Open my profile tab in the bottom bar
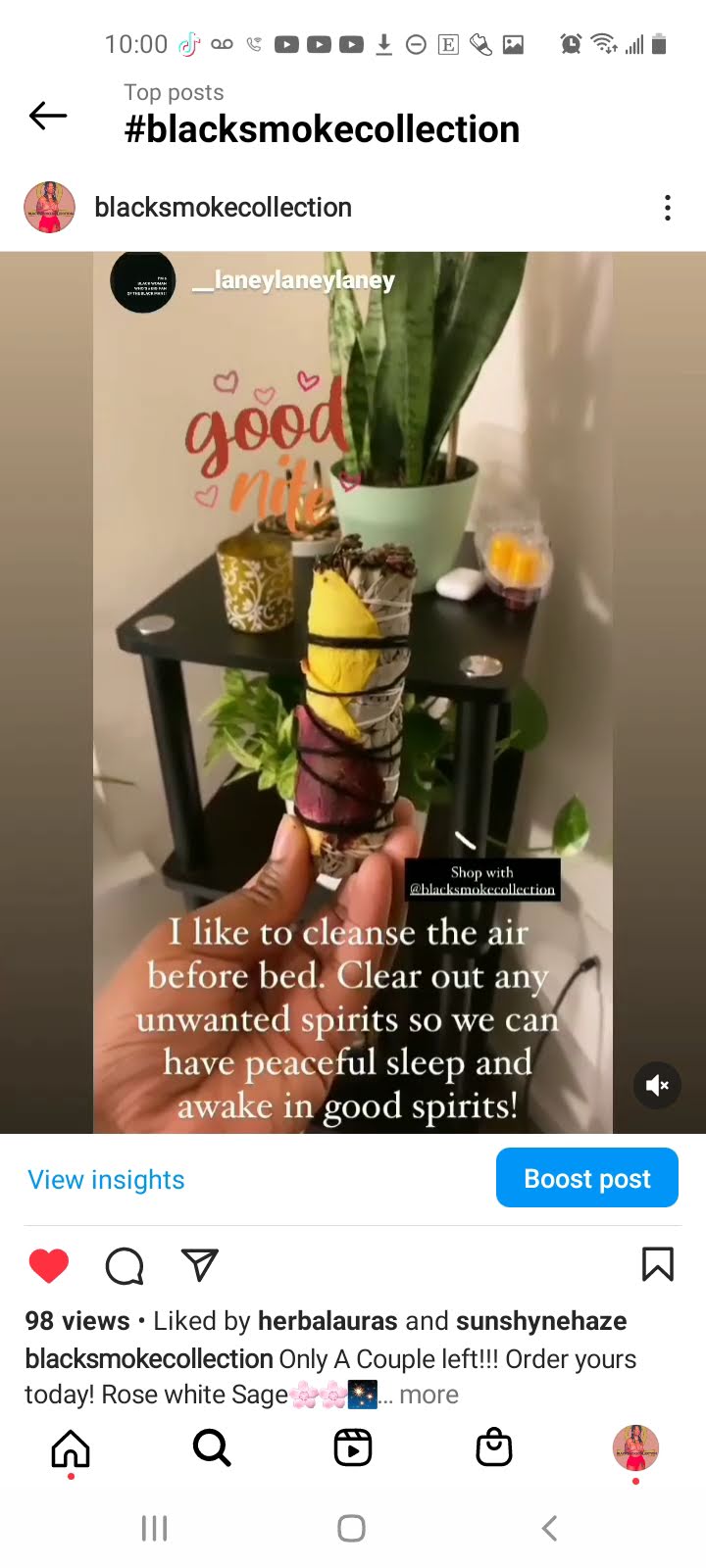Screen dimensions: 706x1568 pyautogui.click(x=635, y=1447)
